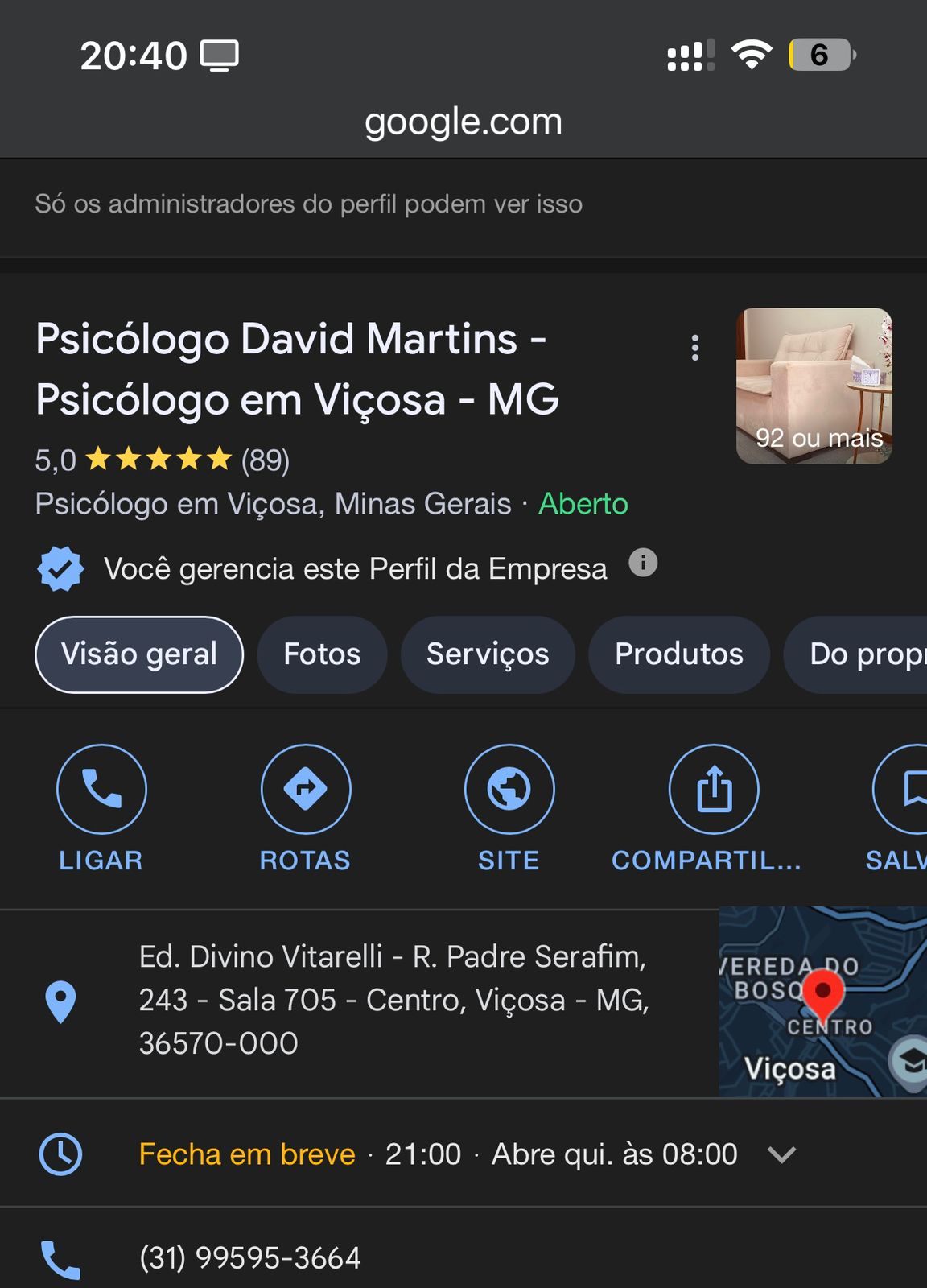Expand the opening hours chevron

tap(781, 1154)
